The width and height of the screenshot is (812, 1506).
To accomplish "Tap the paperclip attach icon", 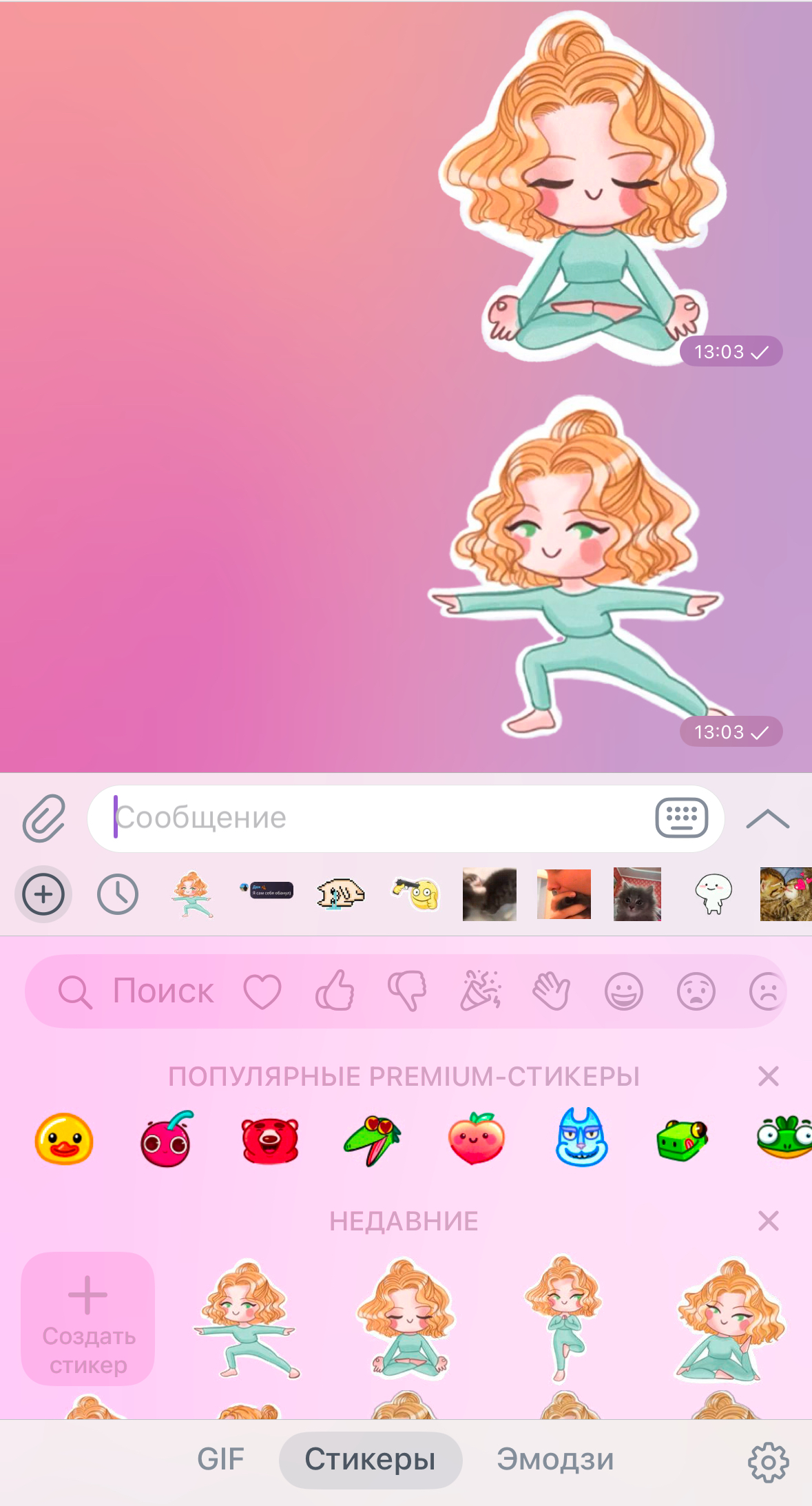I will [x=44, y=818].
